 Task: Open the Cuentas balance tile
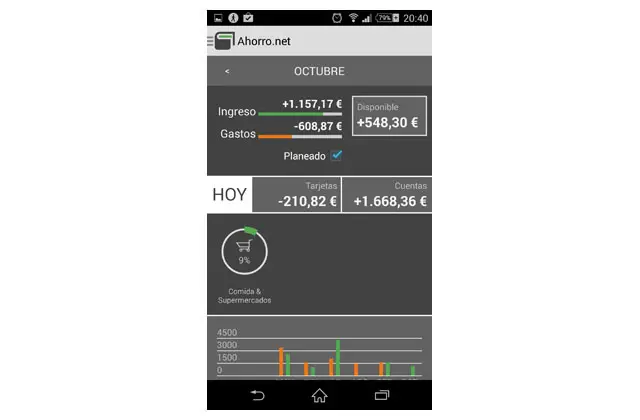coord(387,195)
